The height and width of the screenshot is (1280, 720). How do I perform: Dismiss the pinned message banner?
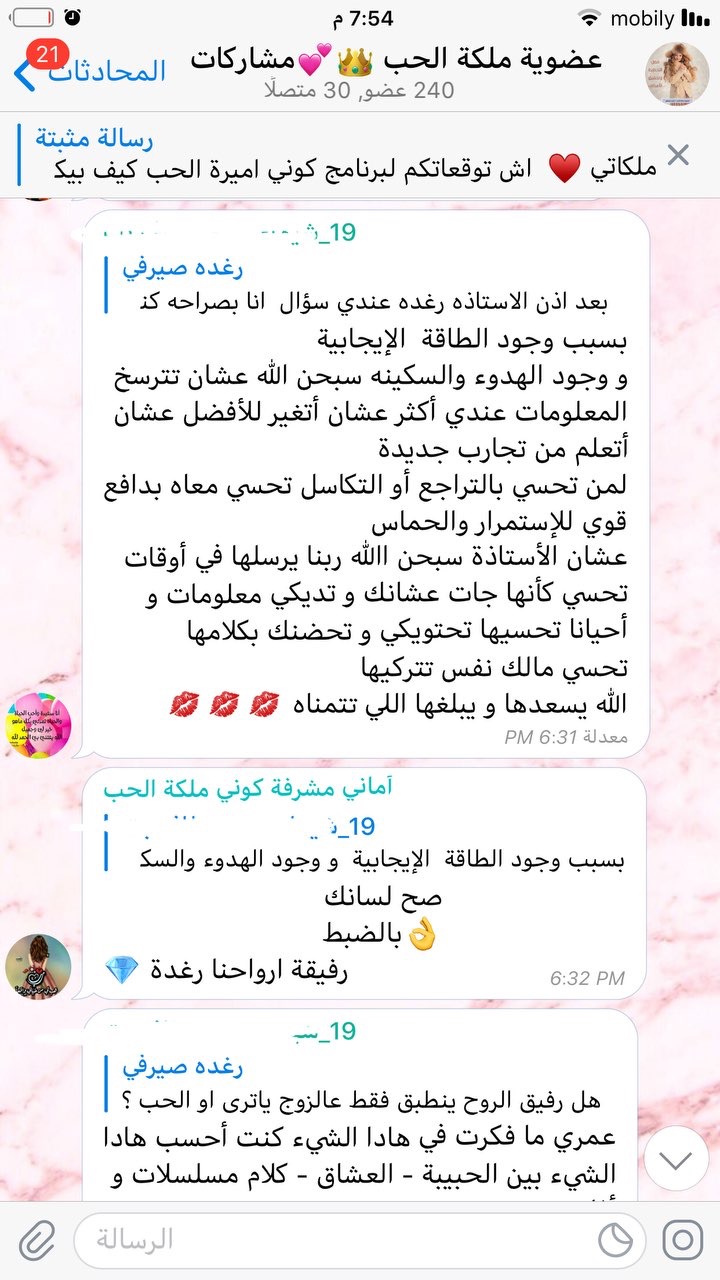(678, 155)
